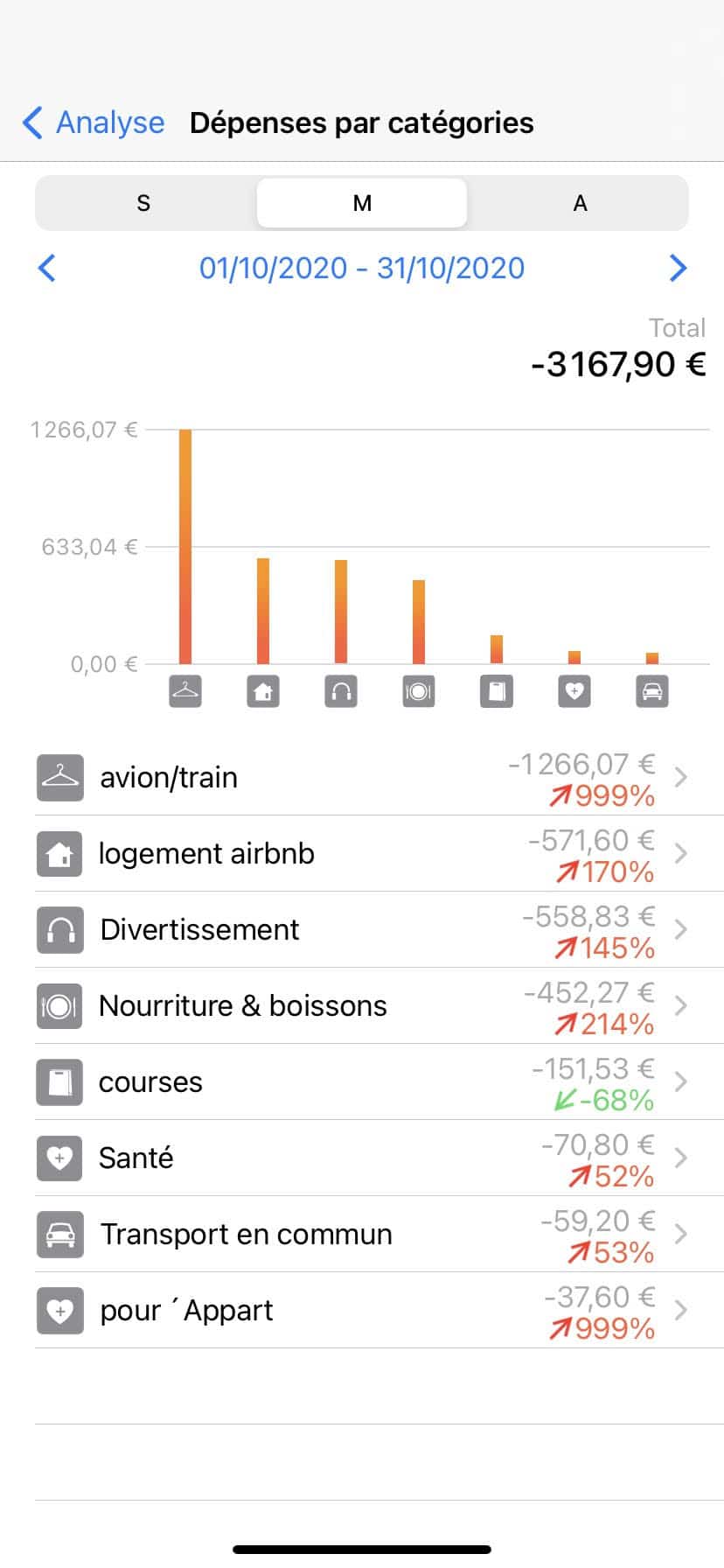Show the courses category

tap(362, 1082)
